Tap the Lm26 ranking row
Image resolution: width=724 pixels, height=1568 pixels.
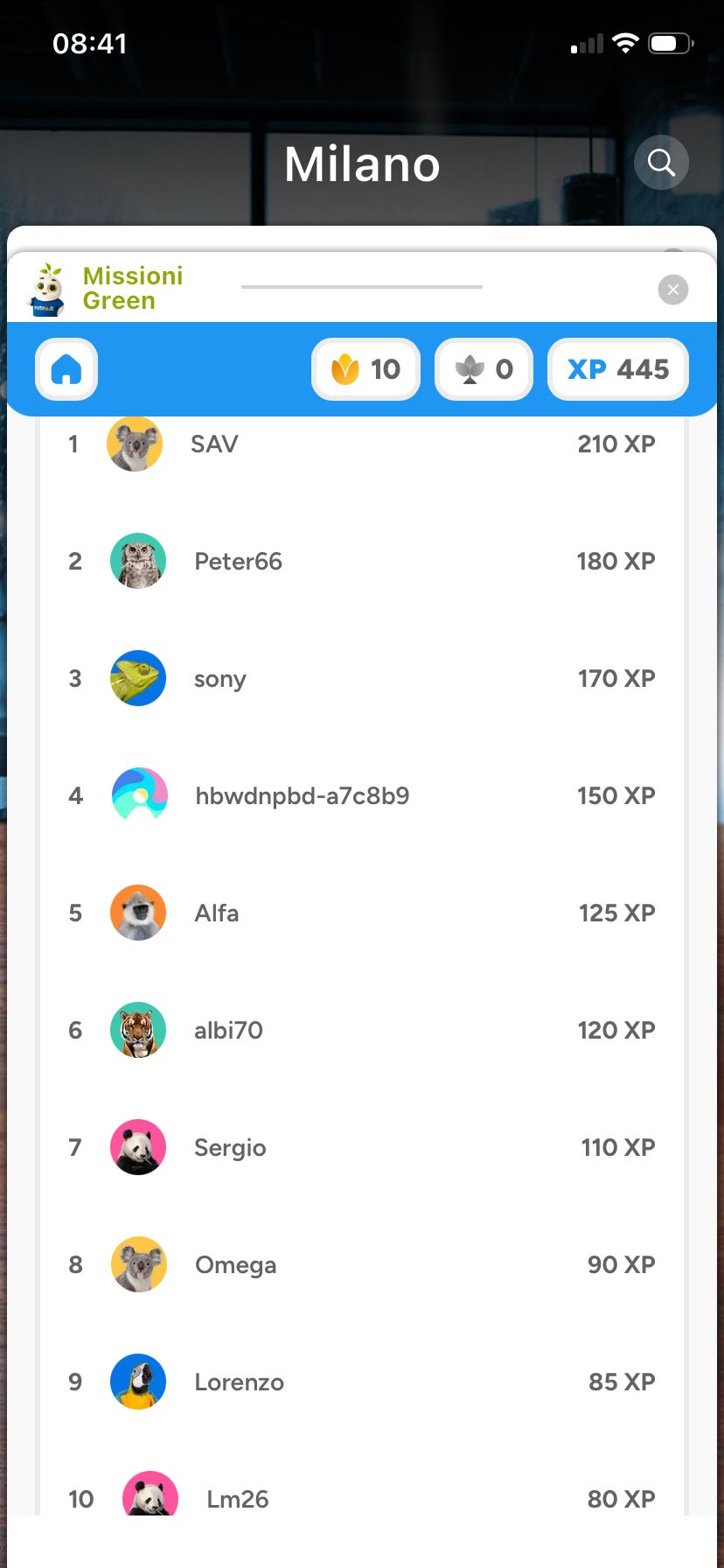[361, 1497]
